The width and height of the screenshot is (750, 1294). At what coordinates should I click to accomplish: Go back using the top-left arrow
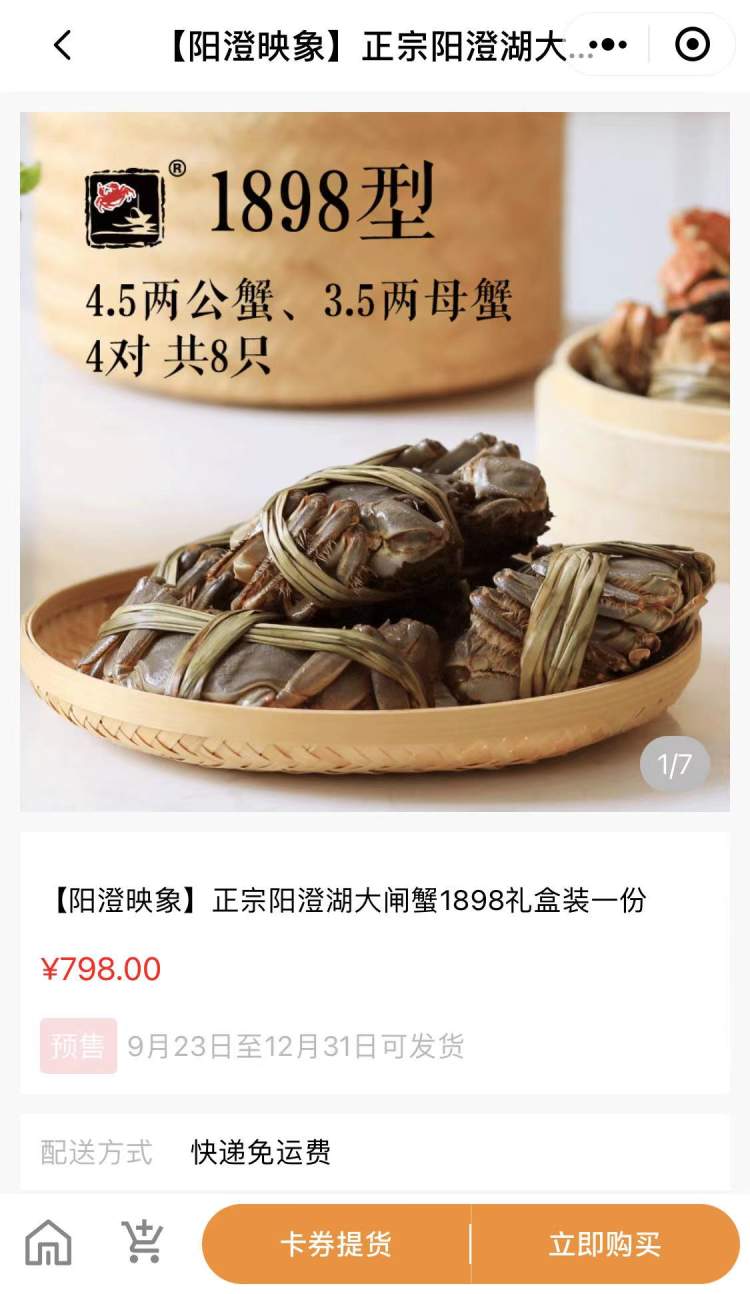pyautogui.click(x=63, y=45)
